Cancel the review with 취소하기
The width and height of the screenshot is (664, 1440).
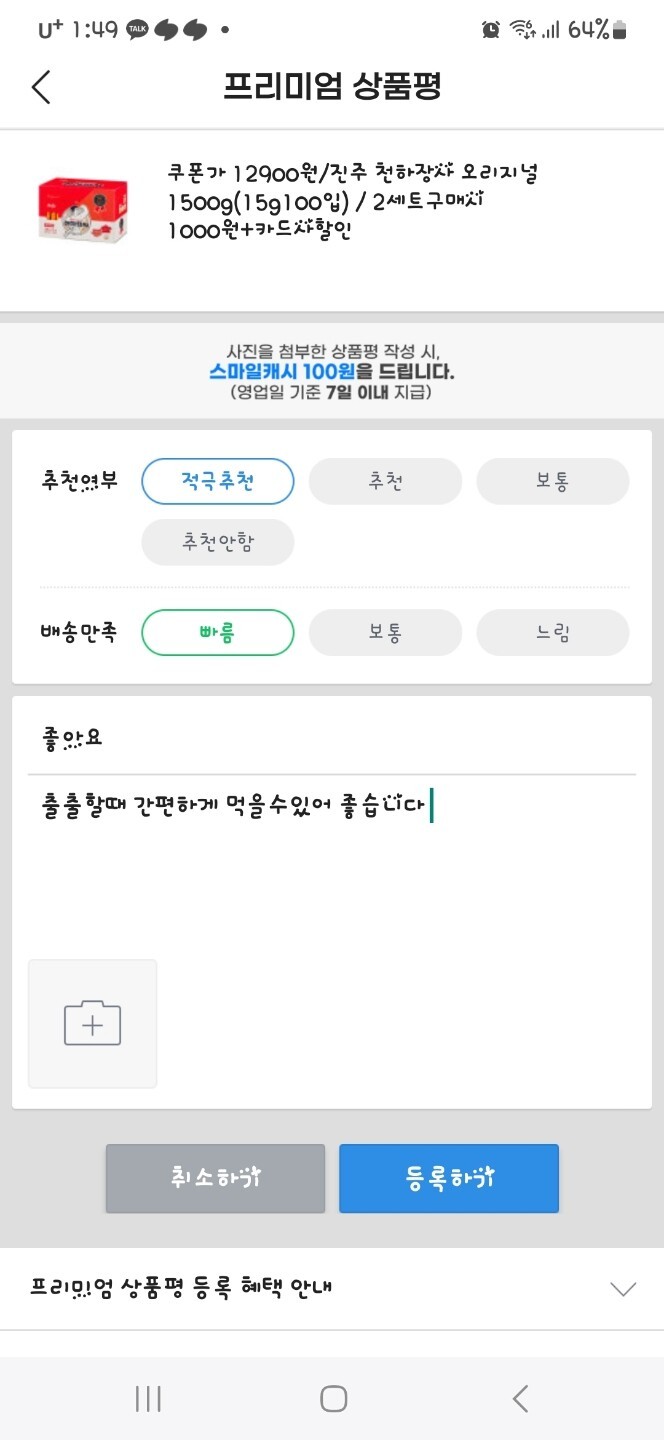coord(215,1178)
